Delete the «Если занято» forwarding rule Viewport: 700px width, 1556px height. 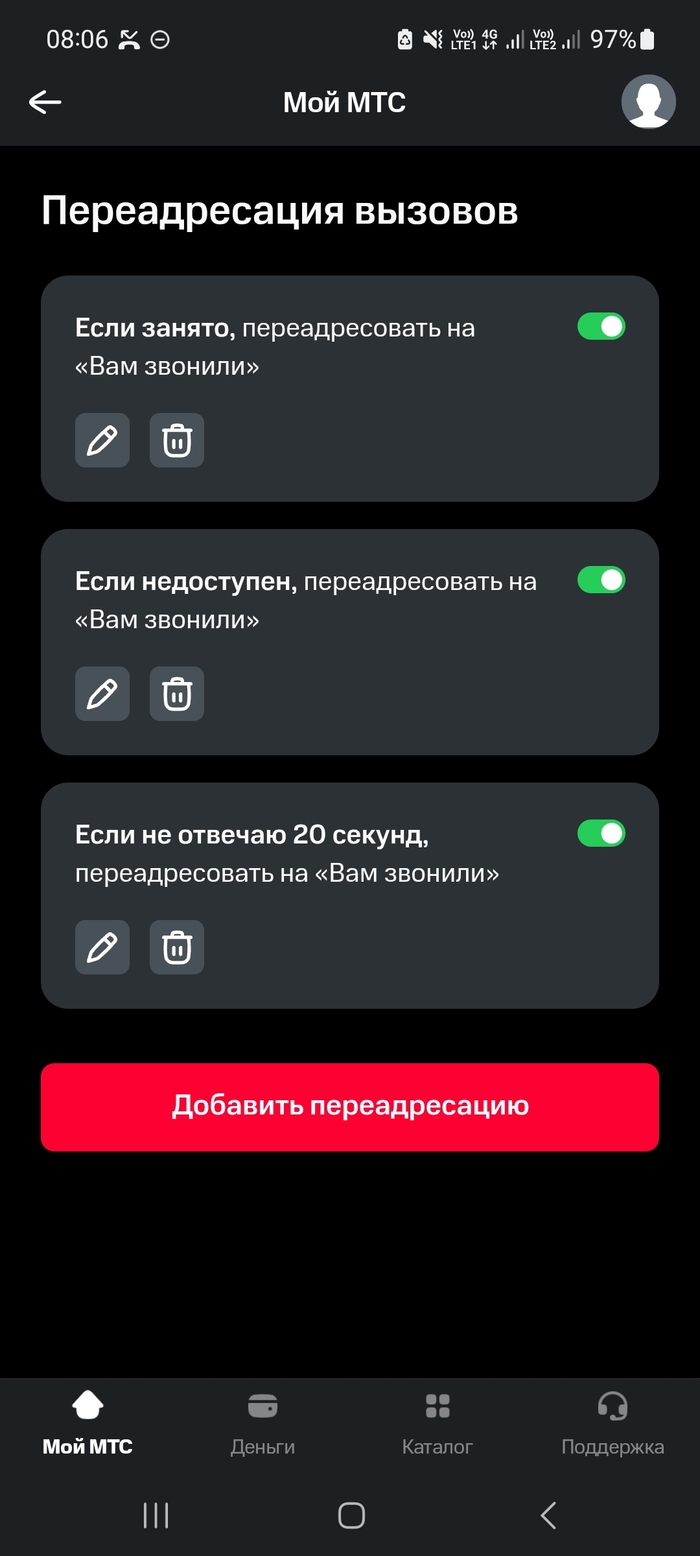point(177,440)
